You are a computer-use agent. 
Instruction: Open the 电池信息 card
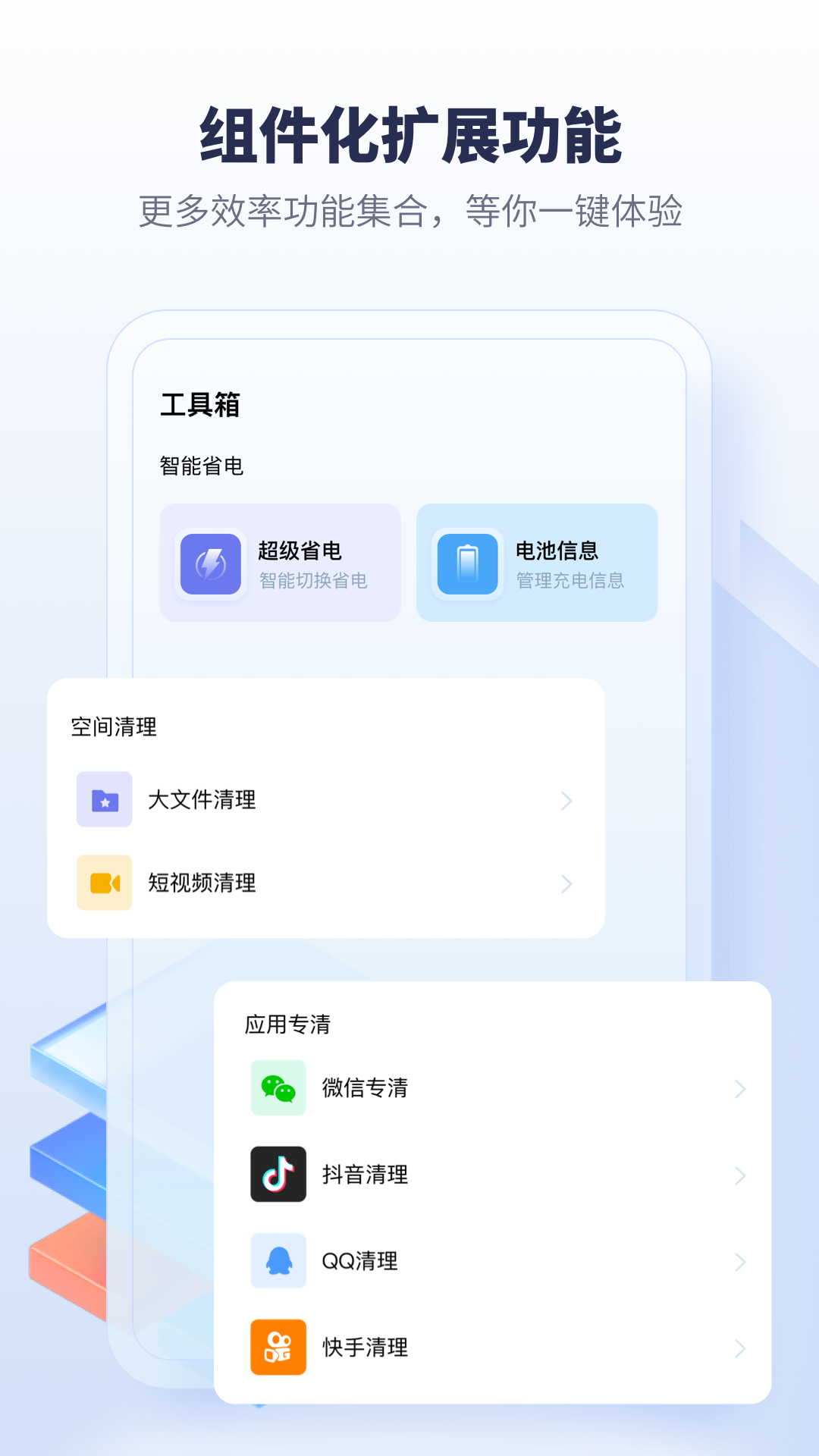536,562
